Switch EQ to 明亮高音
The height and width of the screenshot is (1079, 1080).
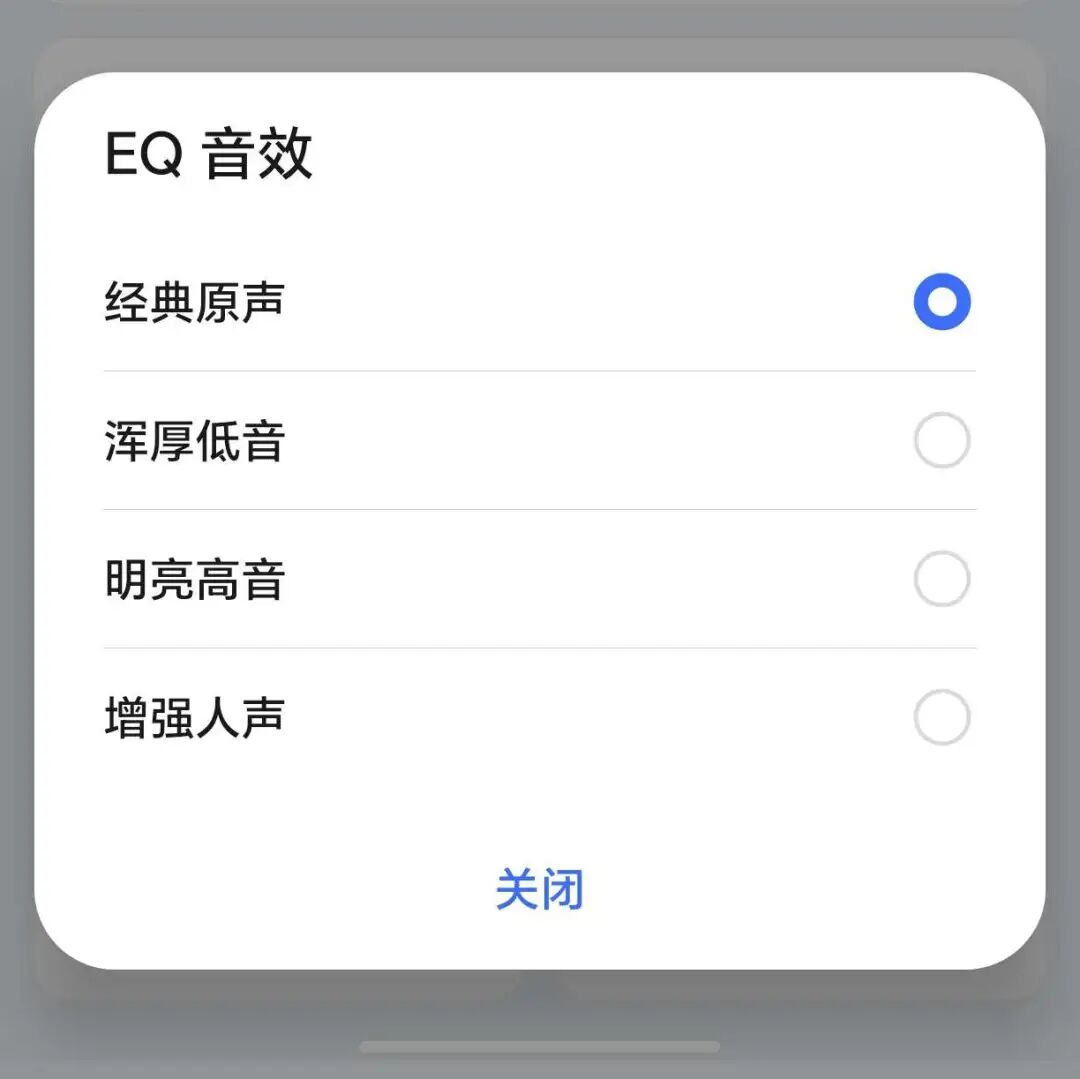941,579
